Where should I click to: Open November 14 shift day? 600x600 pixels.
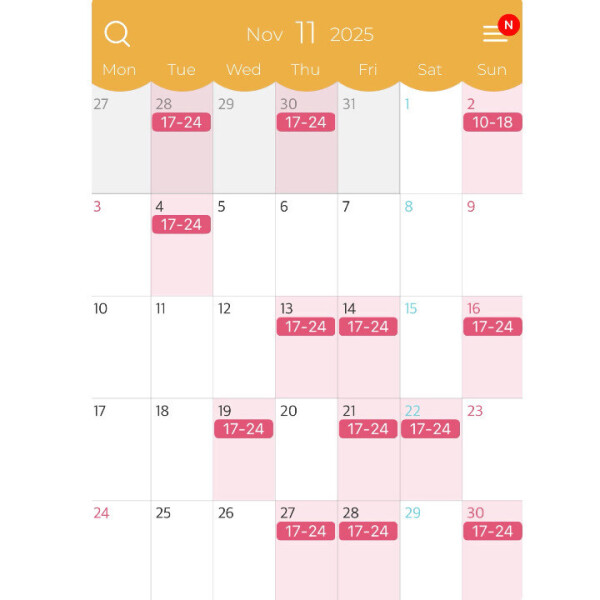pos(368,347)
